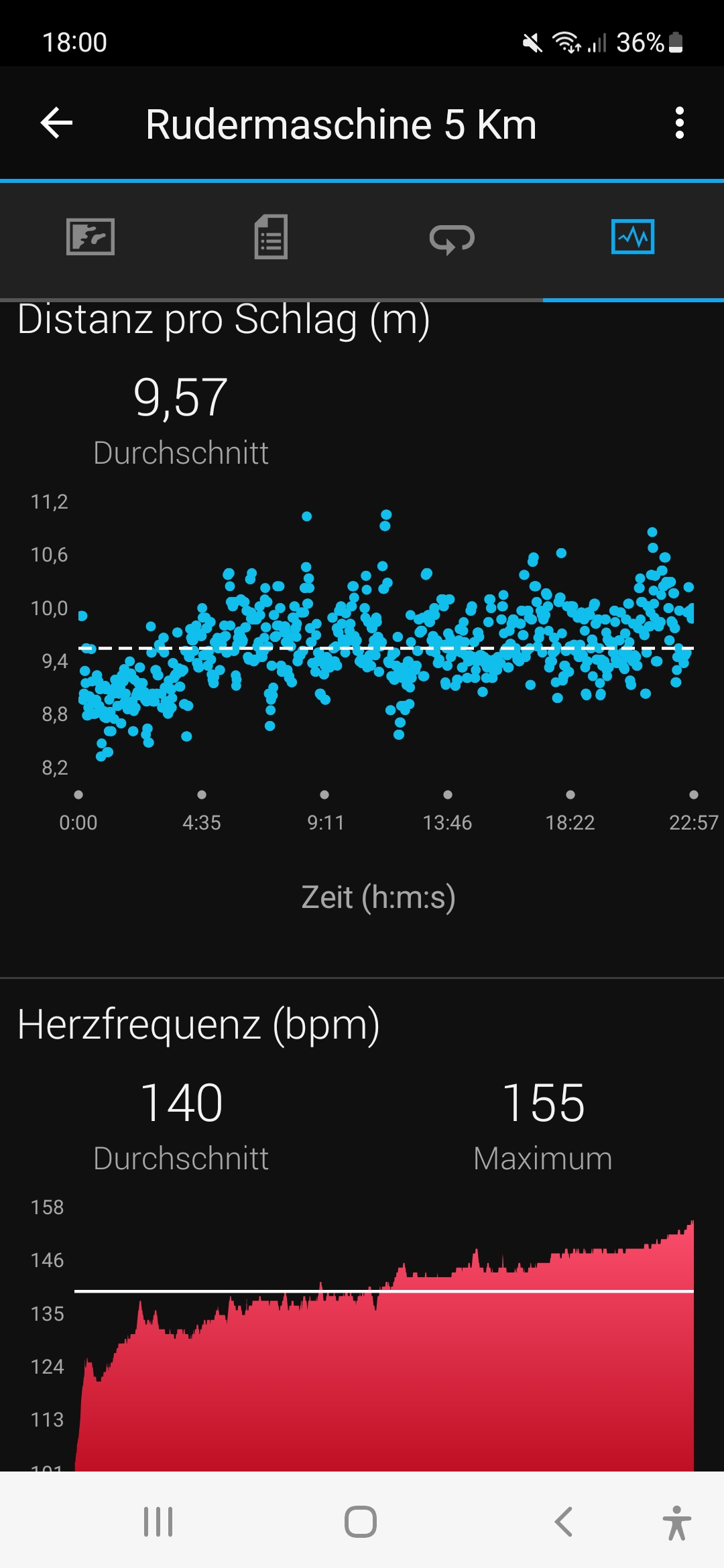Open the accessibility shortcut button

pos(676,1522)
